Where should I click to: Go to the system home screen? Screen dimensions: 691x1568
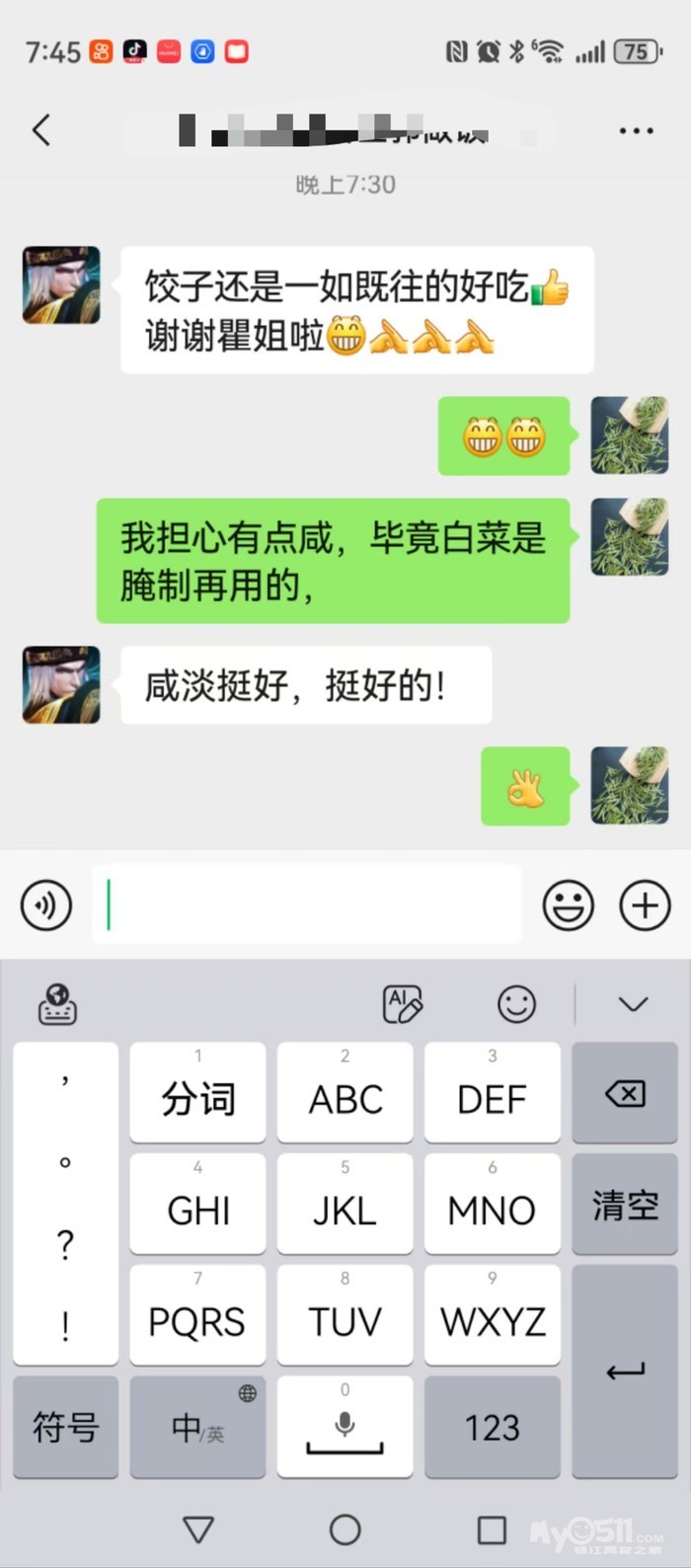coord(345,1529)
